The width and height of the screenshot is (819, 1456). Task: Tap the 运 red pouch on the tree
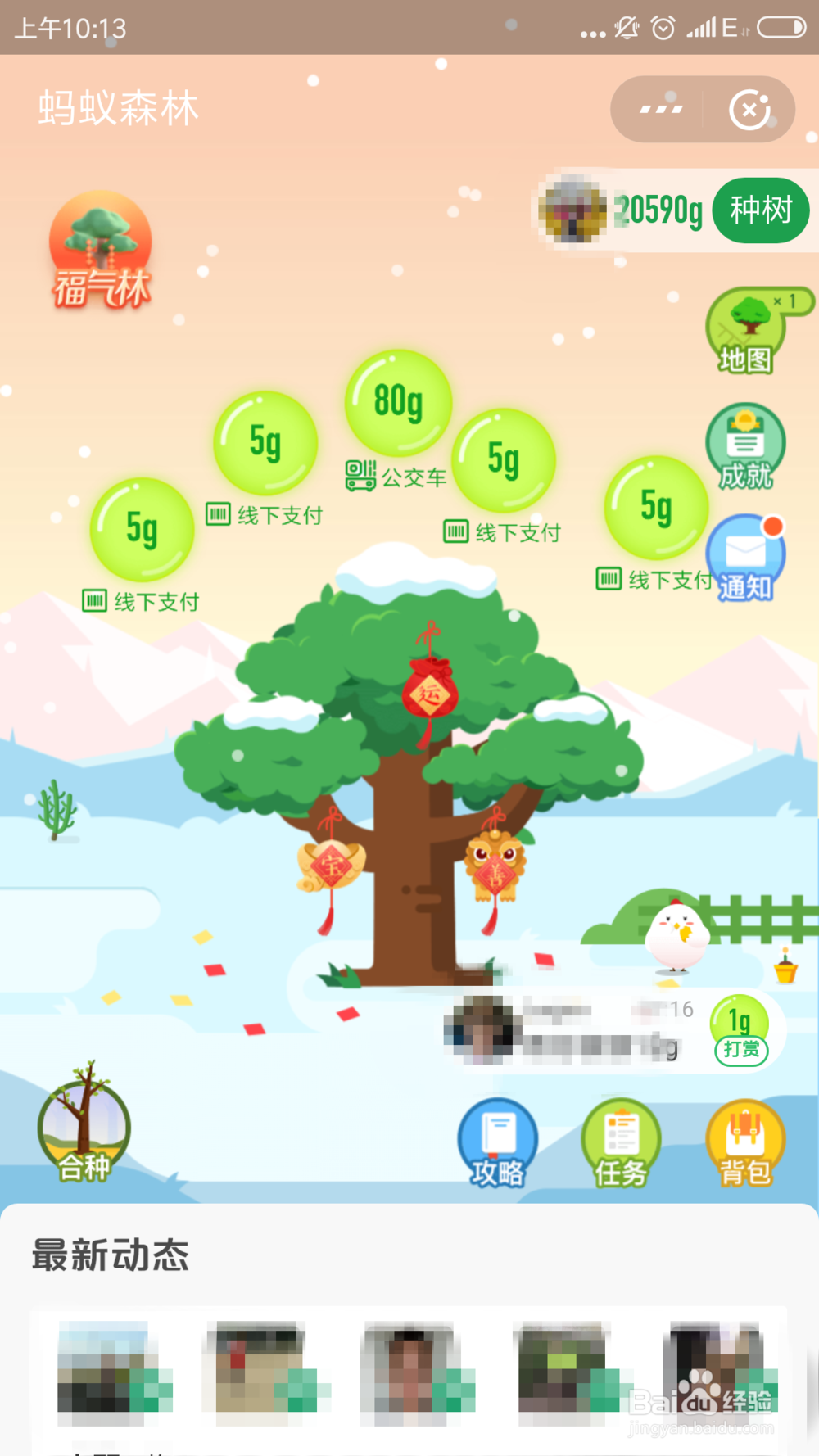(430, 694)
